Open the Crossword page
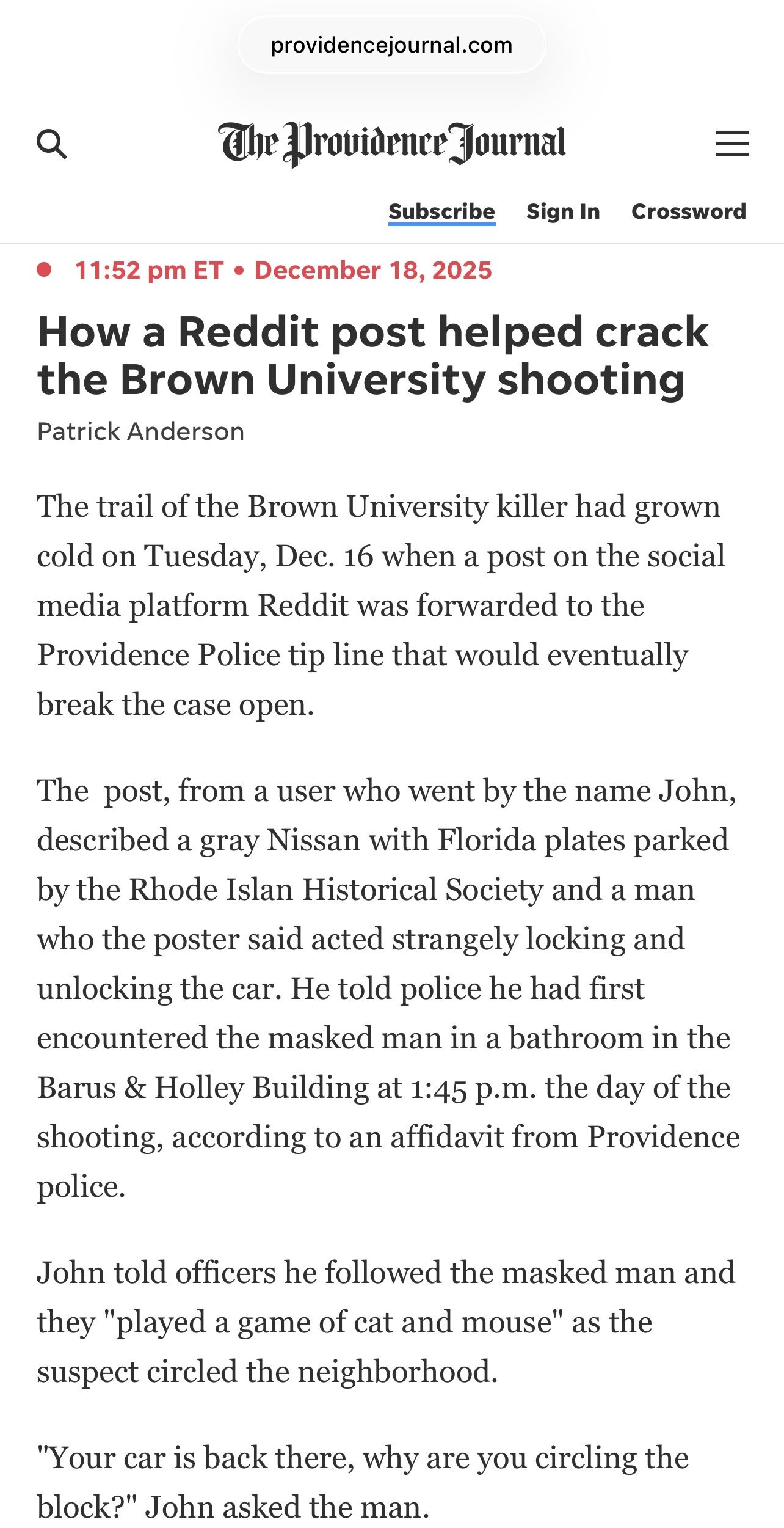The width and height of the screenshot is (784, 1528). click(x=688, y=211)
